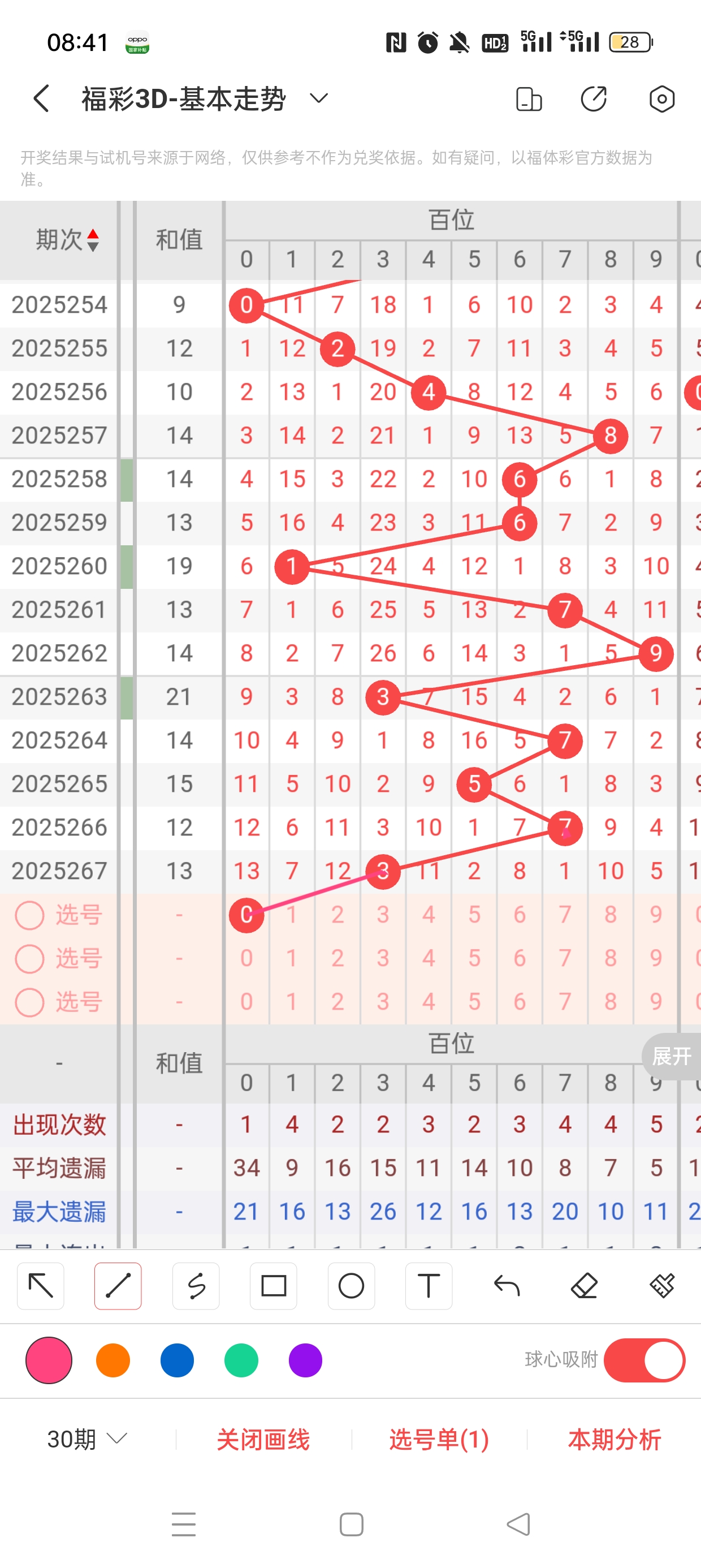Tap 展开 to expand the statistics
This screenshot has height=1568, width=701.
coord(672,1056)
